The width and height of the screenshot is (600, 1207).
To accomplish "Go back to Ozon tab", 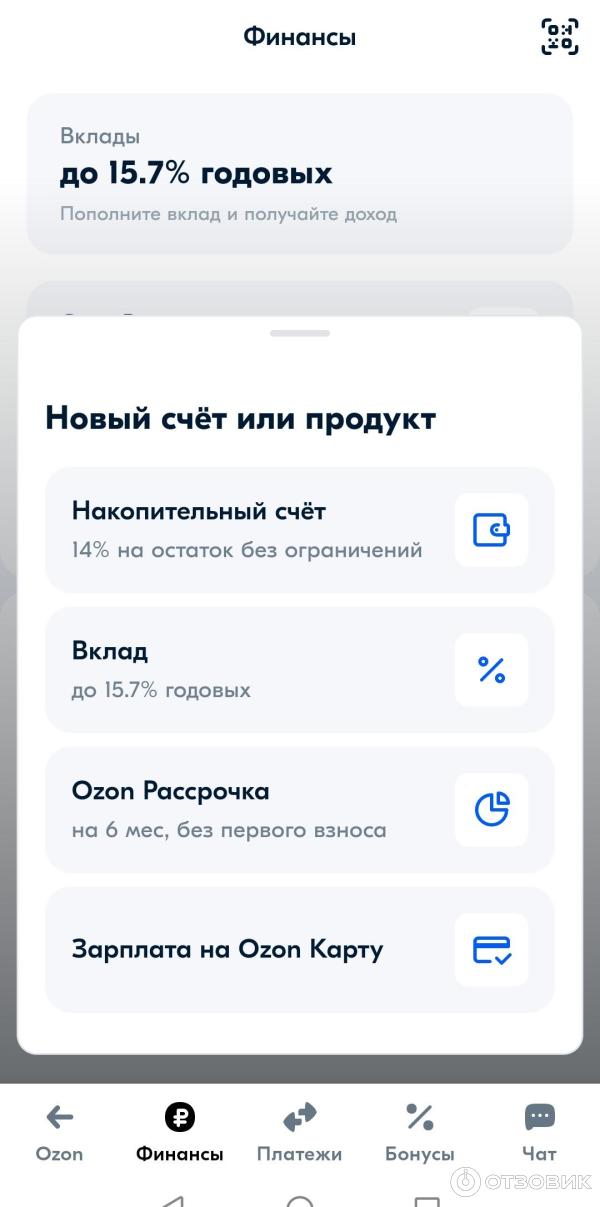I will pyautogui.click(x=60, y=1132).
